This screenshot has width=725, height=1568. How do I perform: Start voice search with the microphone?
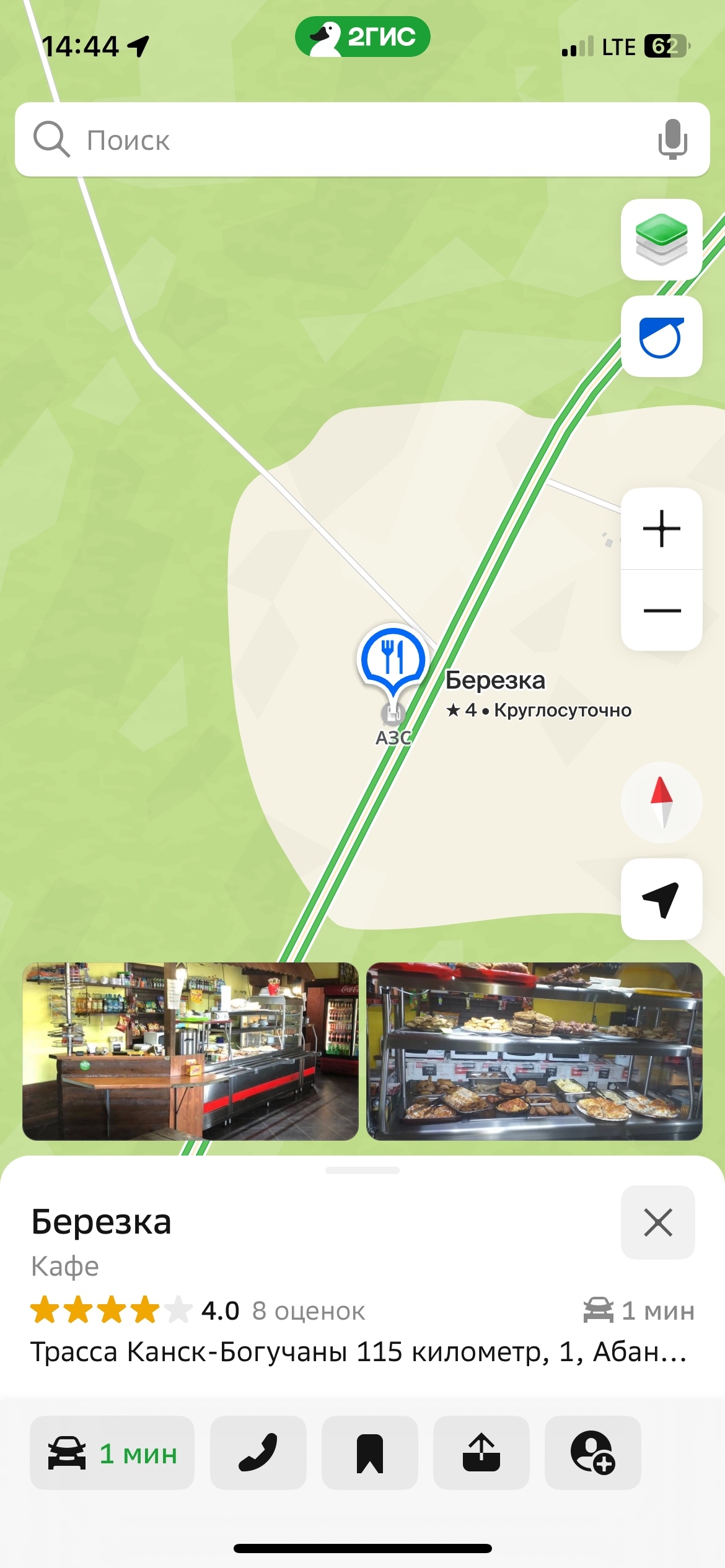(x=672, y=140)
